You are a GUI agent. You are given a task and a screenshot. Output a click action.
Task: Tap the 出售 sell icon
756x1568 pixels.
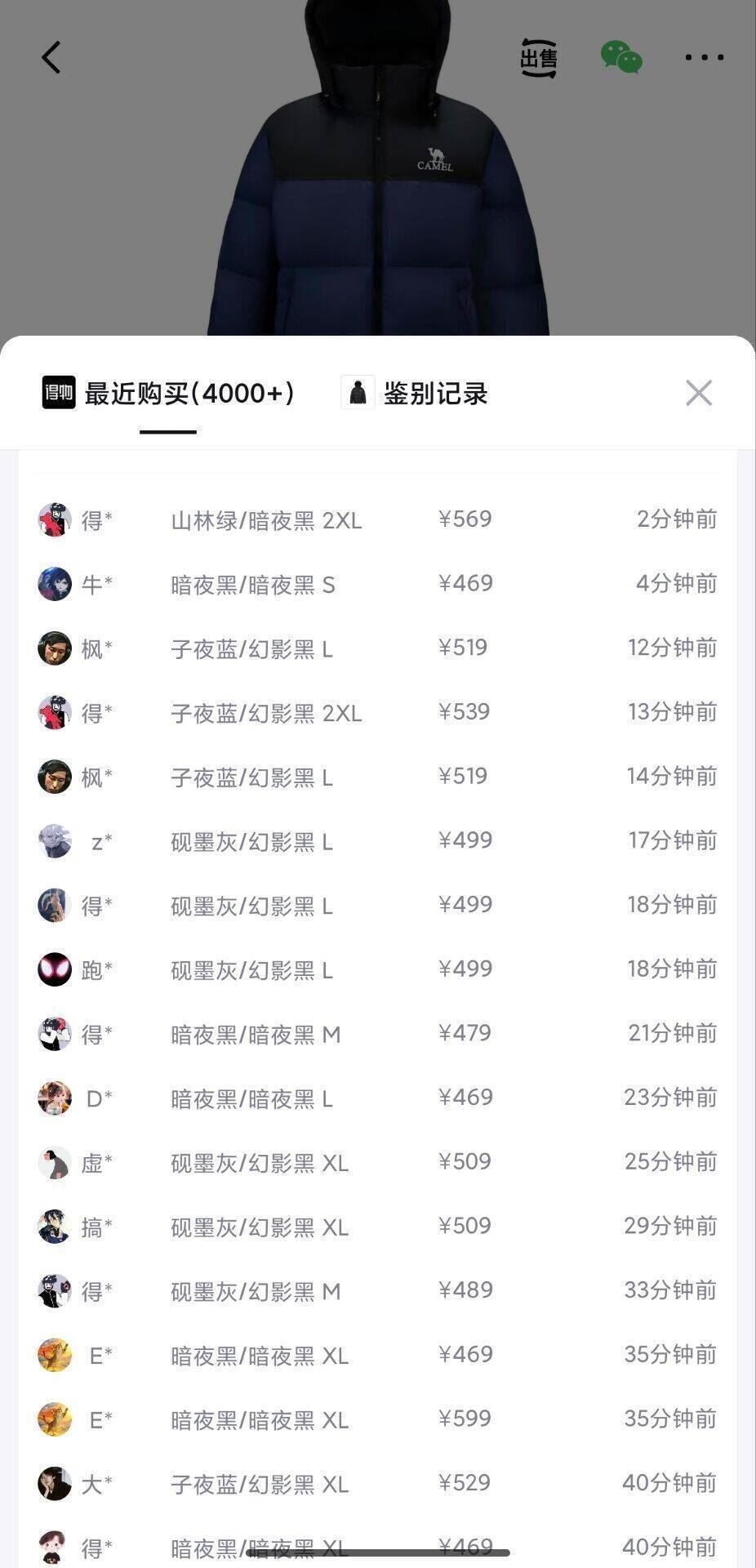click(x=539, y=58)
